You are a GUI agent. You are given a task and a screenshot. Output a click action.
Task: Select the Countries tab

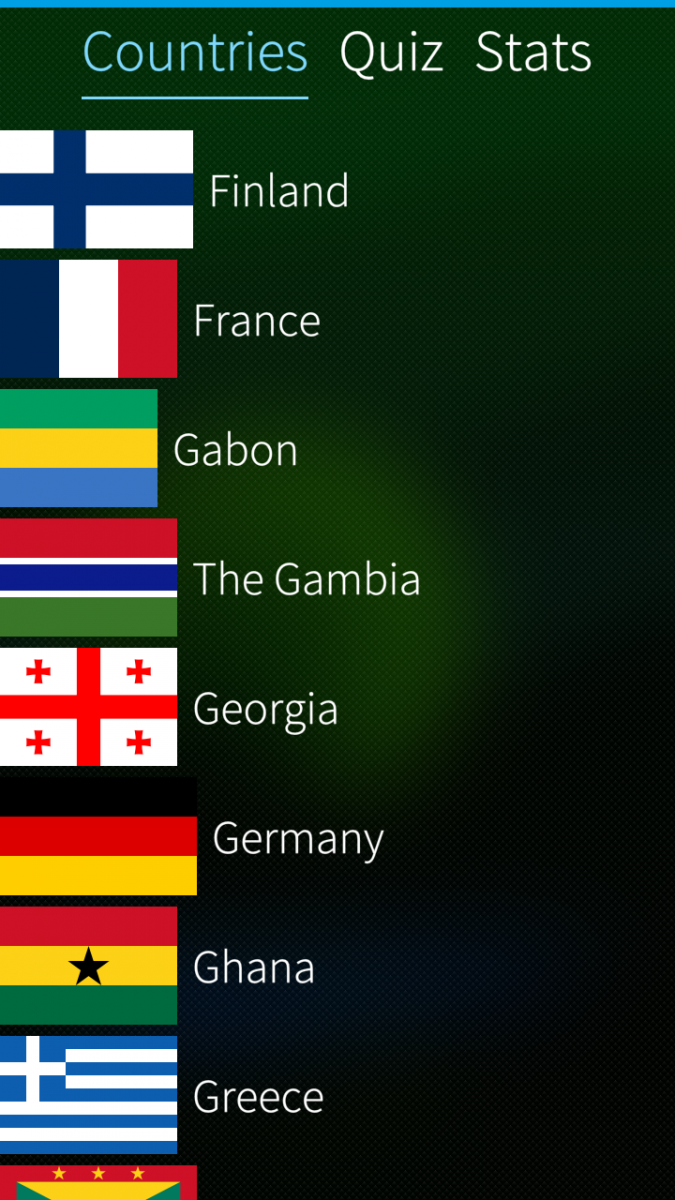click(195, 52)
